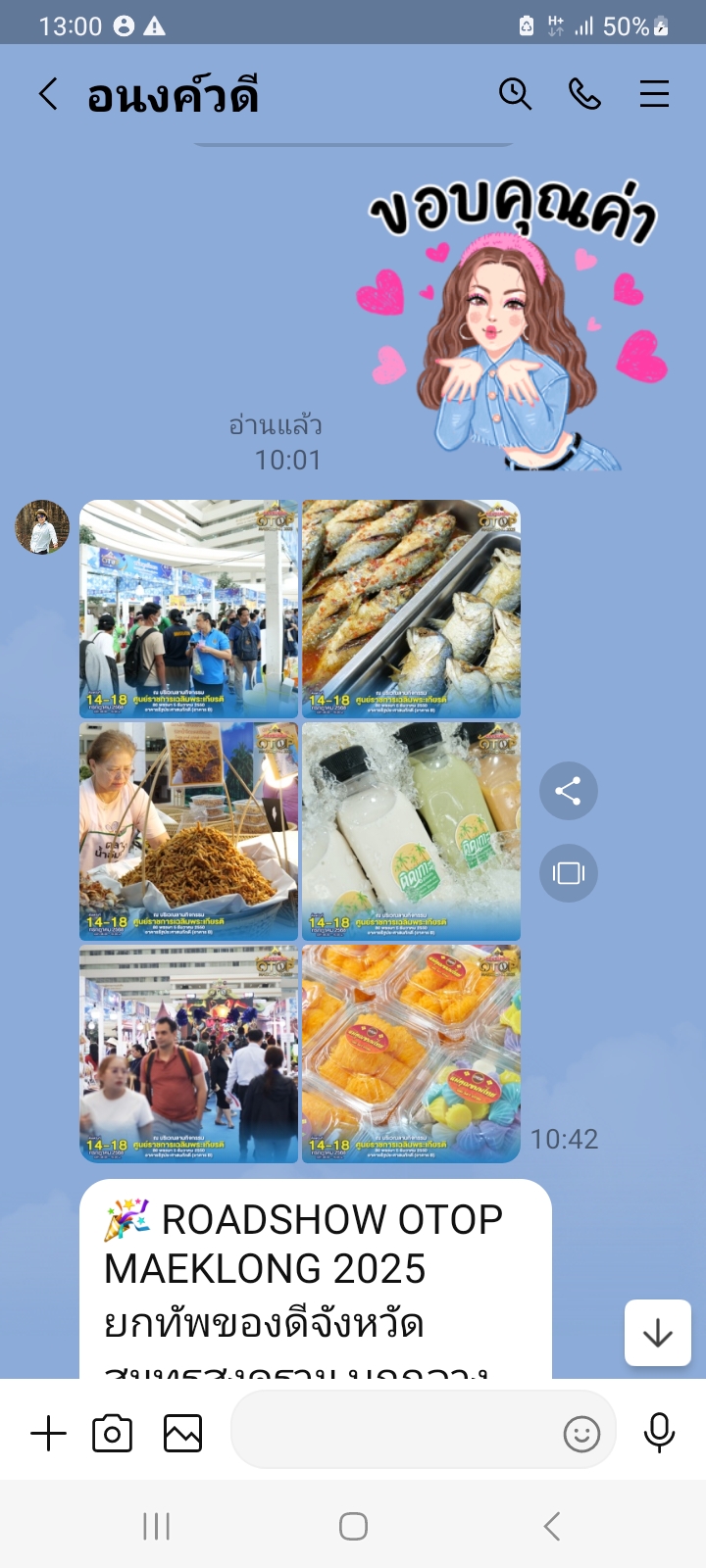This screenshot has height=1568, width=706.
Task: Start a voice call with อนงค์วดี
Action: [x=584, y=94]
